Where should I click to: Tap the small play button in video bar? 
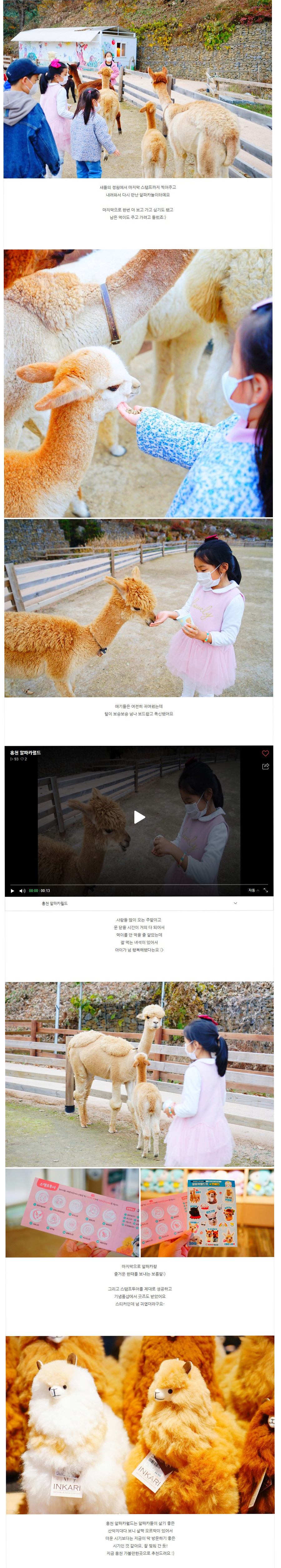pyautogui.click(x=12, y=890)
